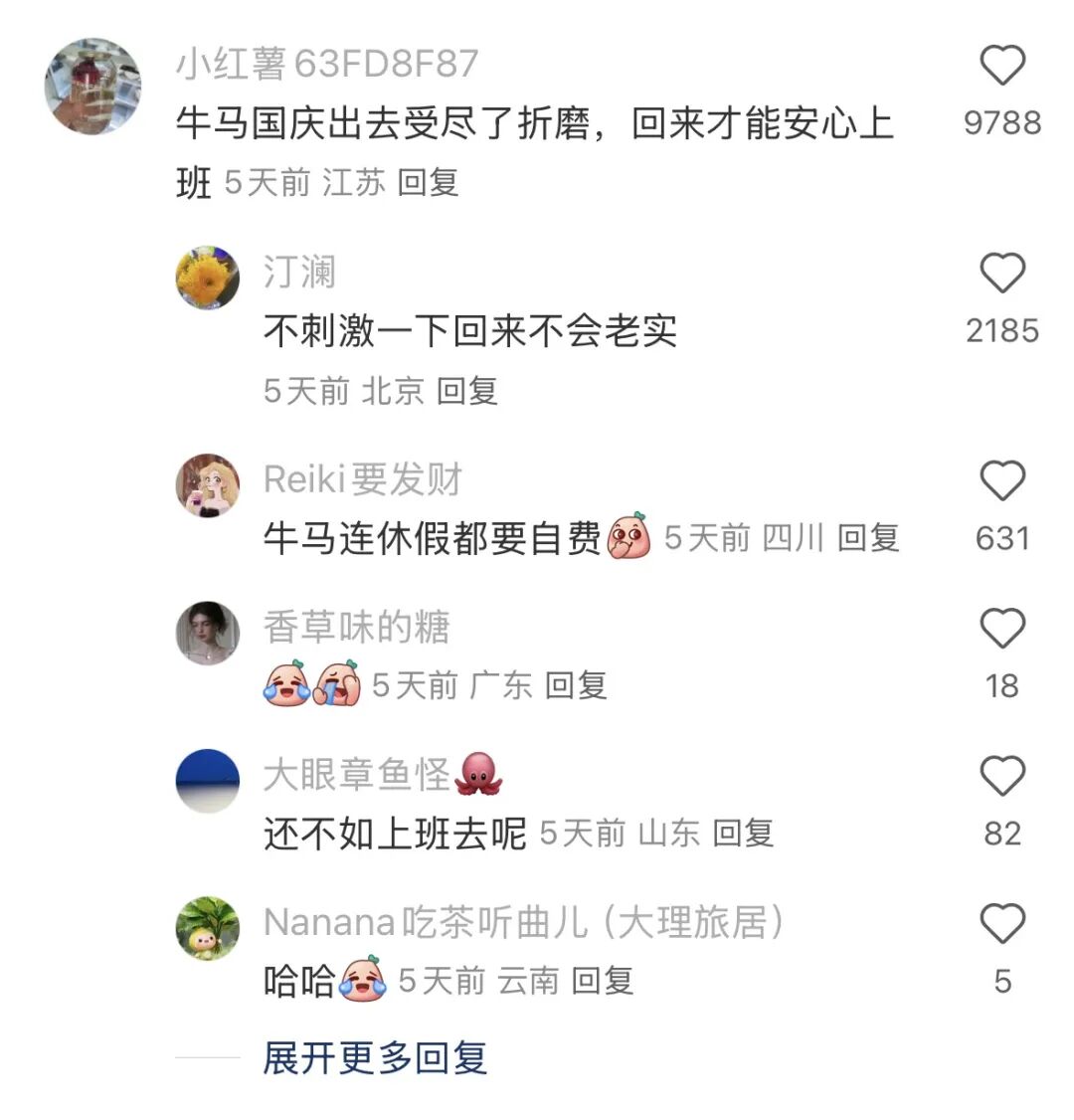Viewport: 1074px width, 1120px height.
Task: Open 汀澜's sunflower avatar
Action: [208, 278]
